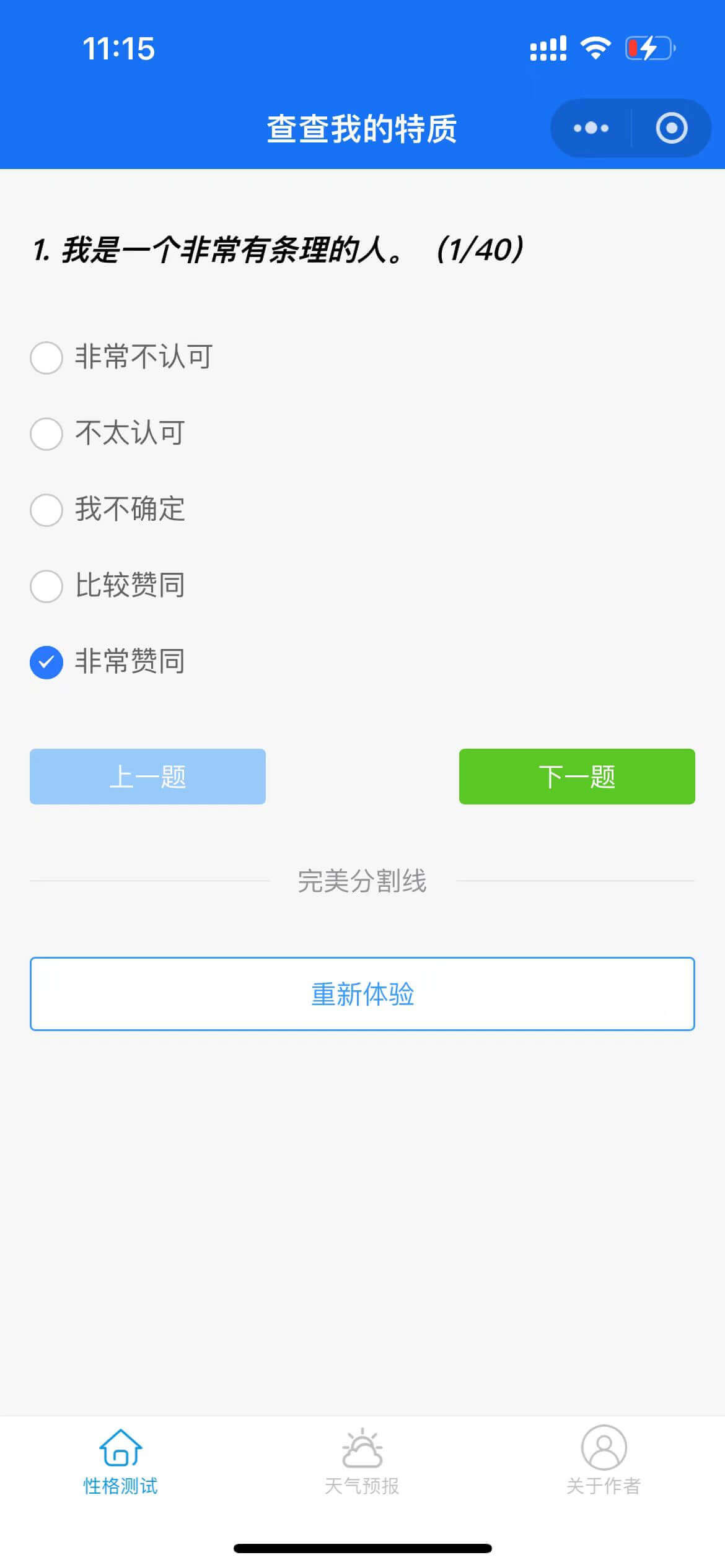This screenshot has height=1568, width=725.
Task: Restart the test with 重新体验
Action: pos(362,994)
